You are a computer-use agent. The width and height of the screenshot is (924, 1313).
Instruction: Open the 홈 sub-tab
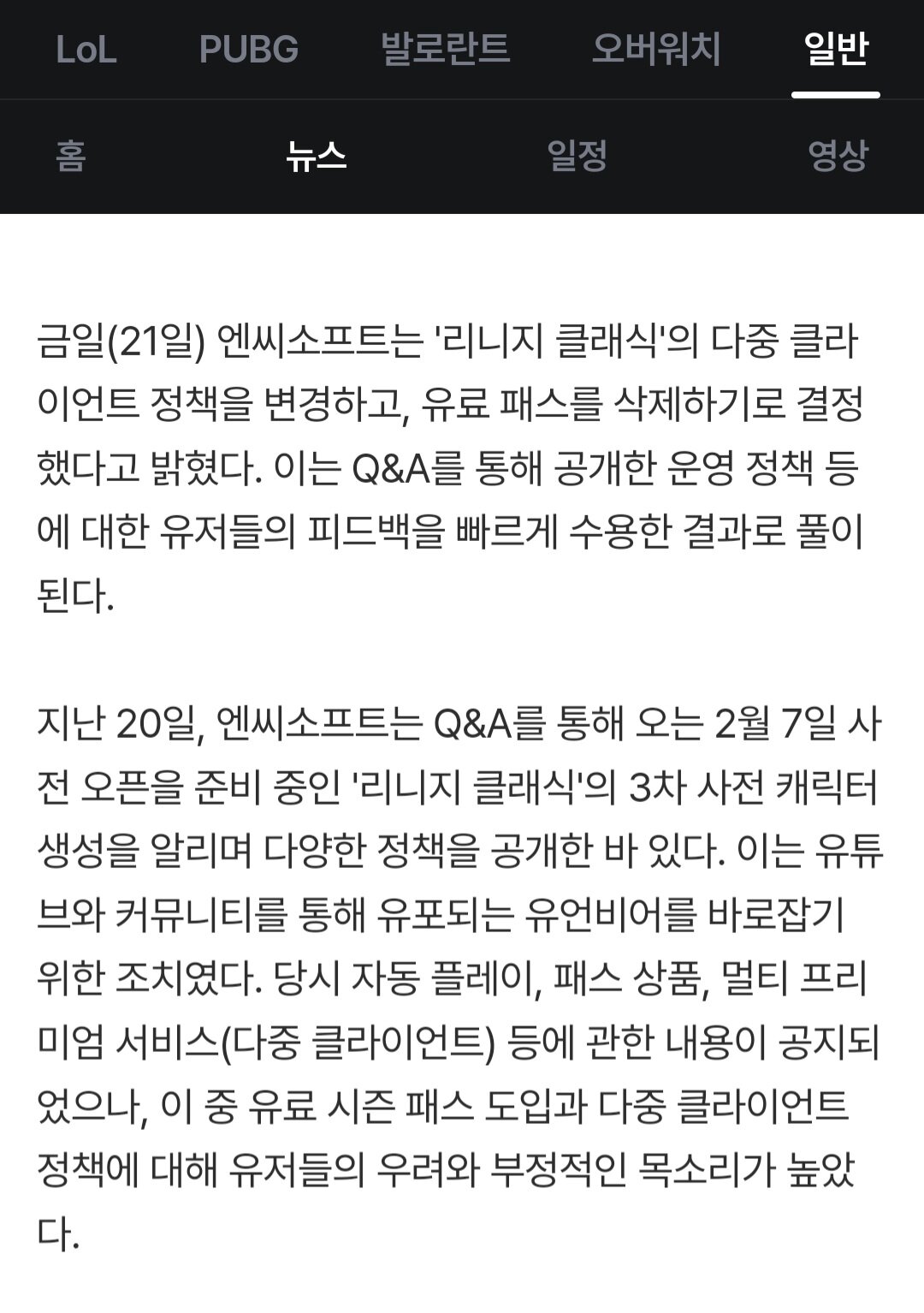tap(71, 156)
